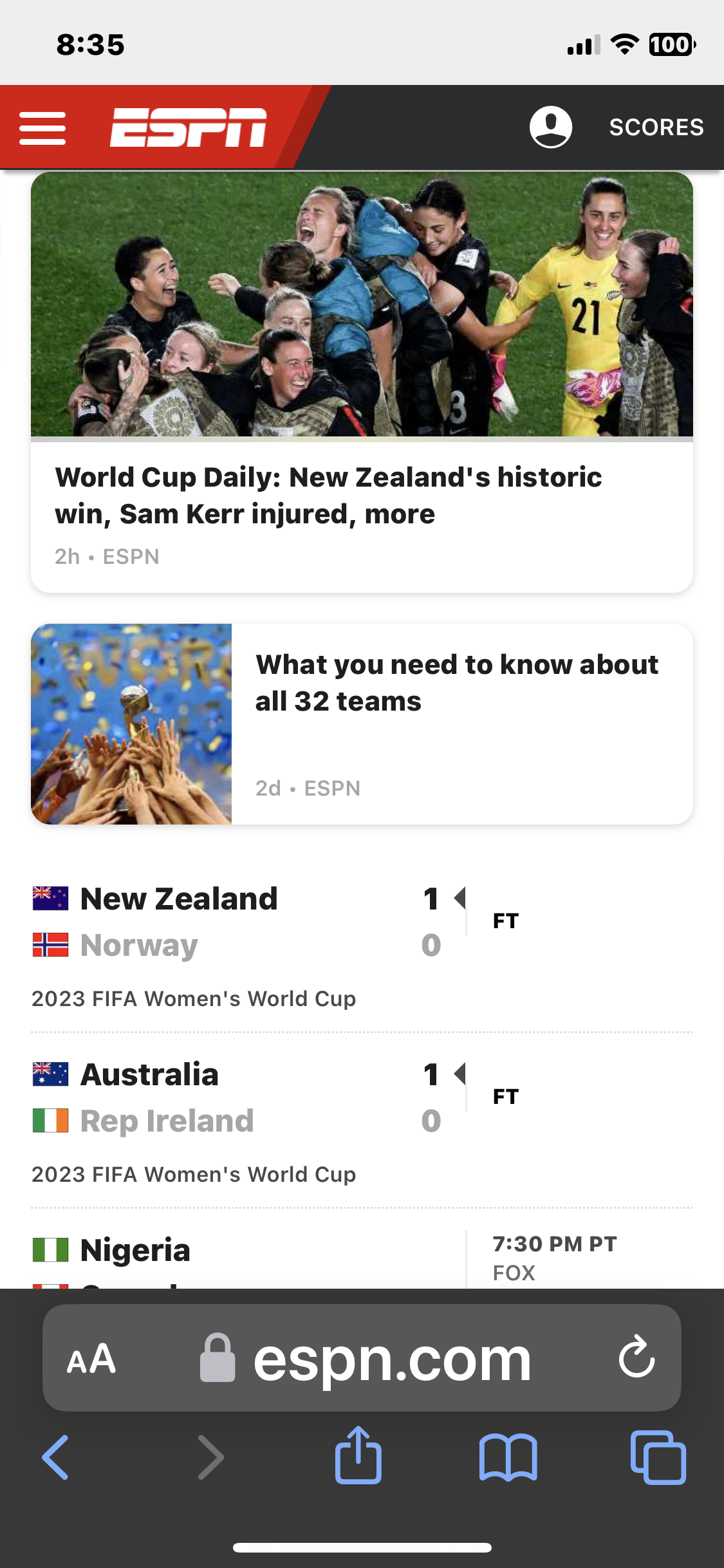Screen dimensions: 724x1568
Task: View New Zealand vs Norway match details
Action: coord(362,944)
